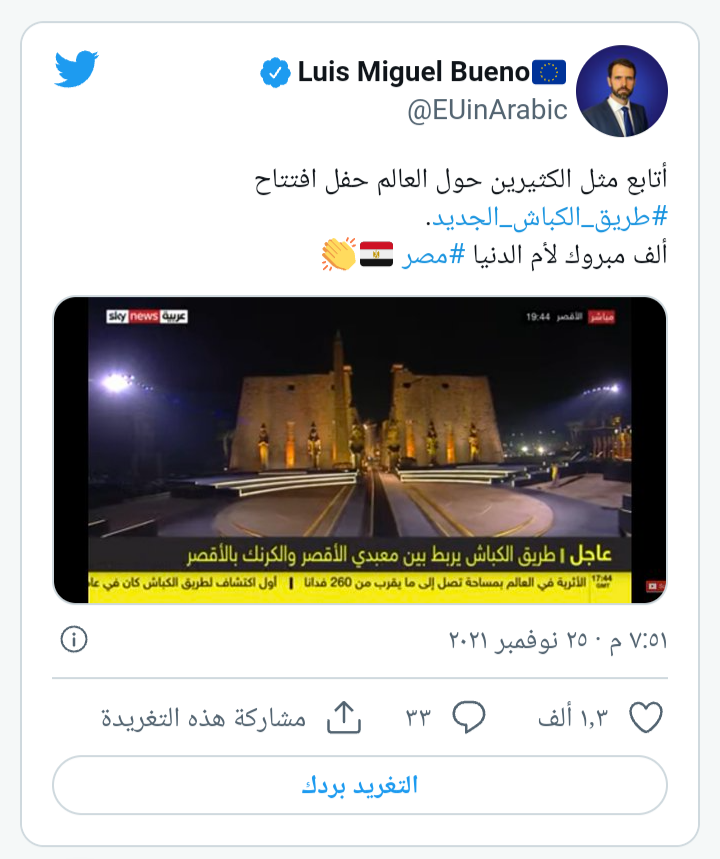Screen dimensions: 720x859
Task: Tap the Twitter bird logo
Action: [76, 70]
